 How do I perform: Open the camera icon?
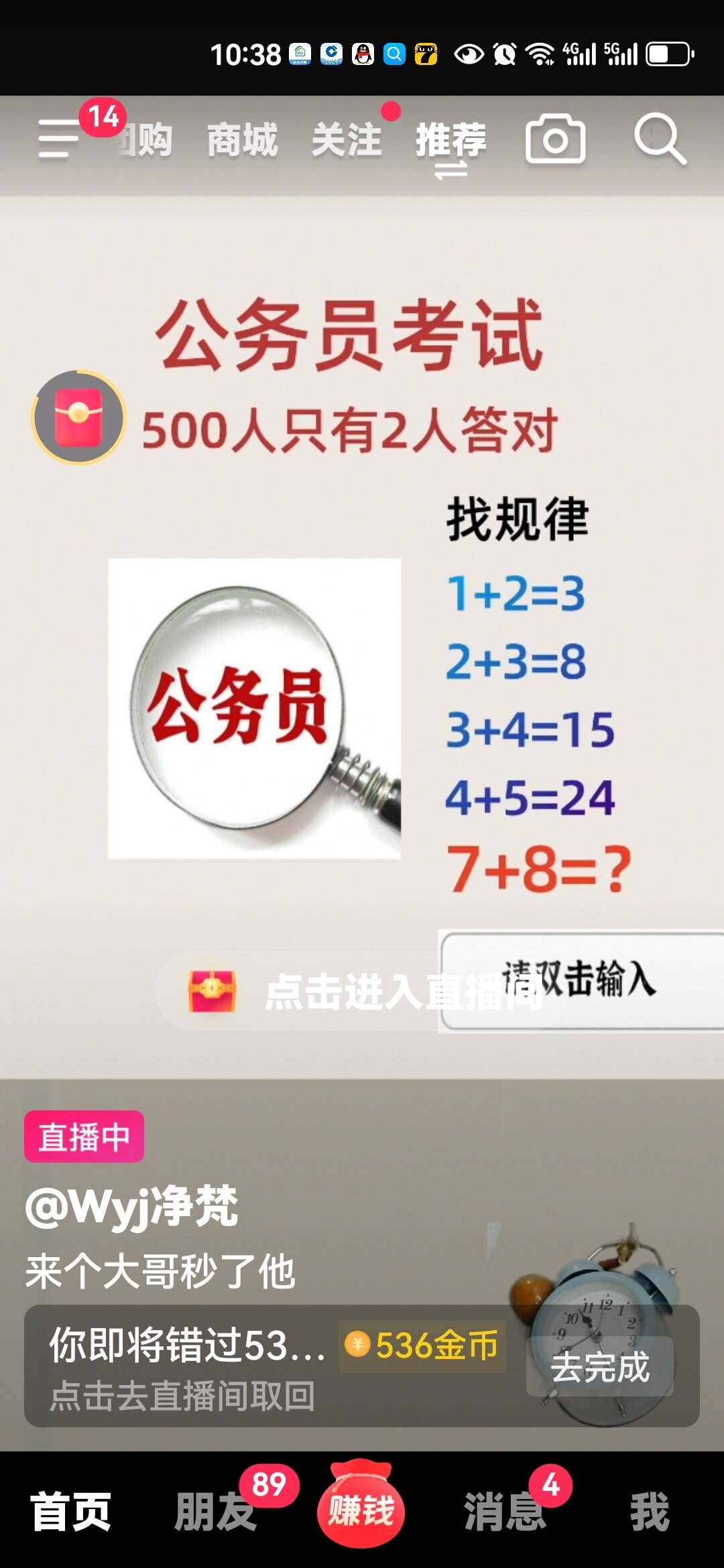555,139
